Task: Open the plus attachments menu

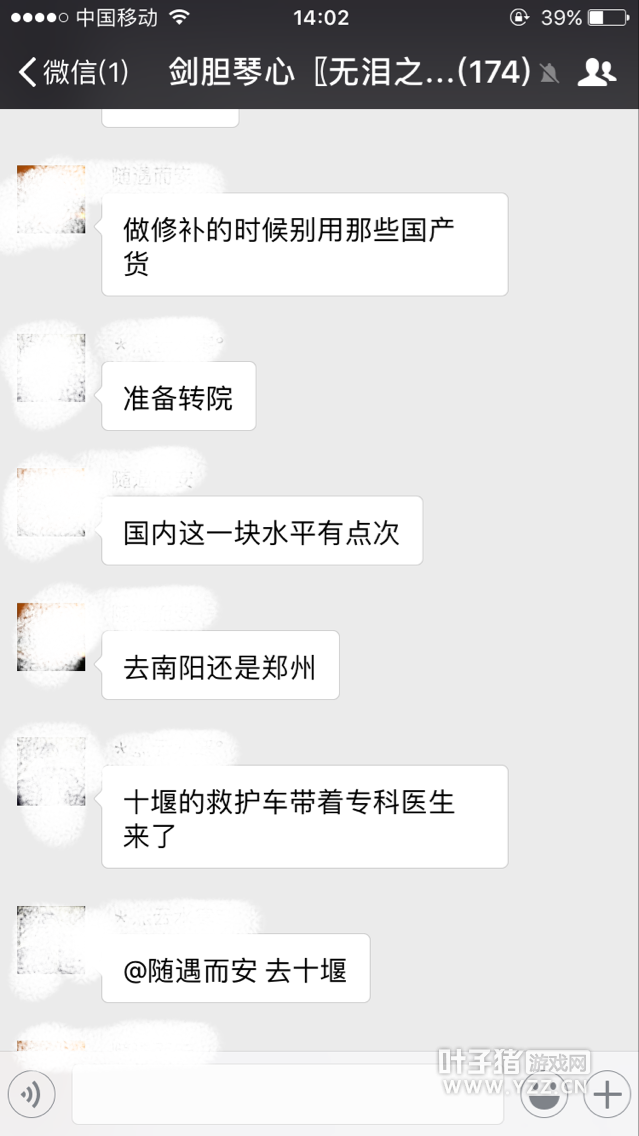Action: [x=606, y=1096]
